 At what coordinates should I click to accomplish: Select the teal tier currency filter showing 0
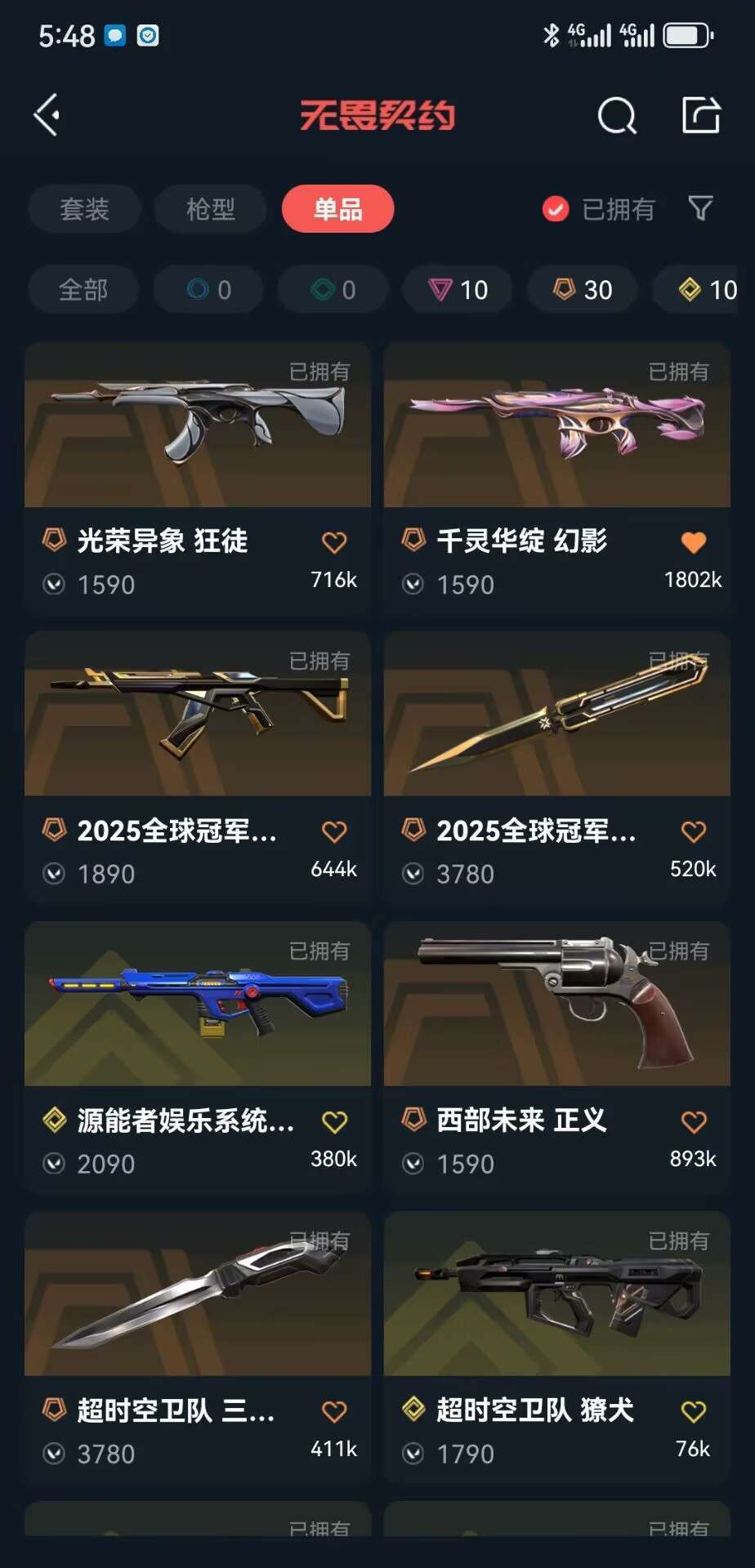click(332, 290)
